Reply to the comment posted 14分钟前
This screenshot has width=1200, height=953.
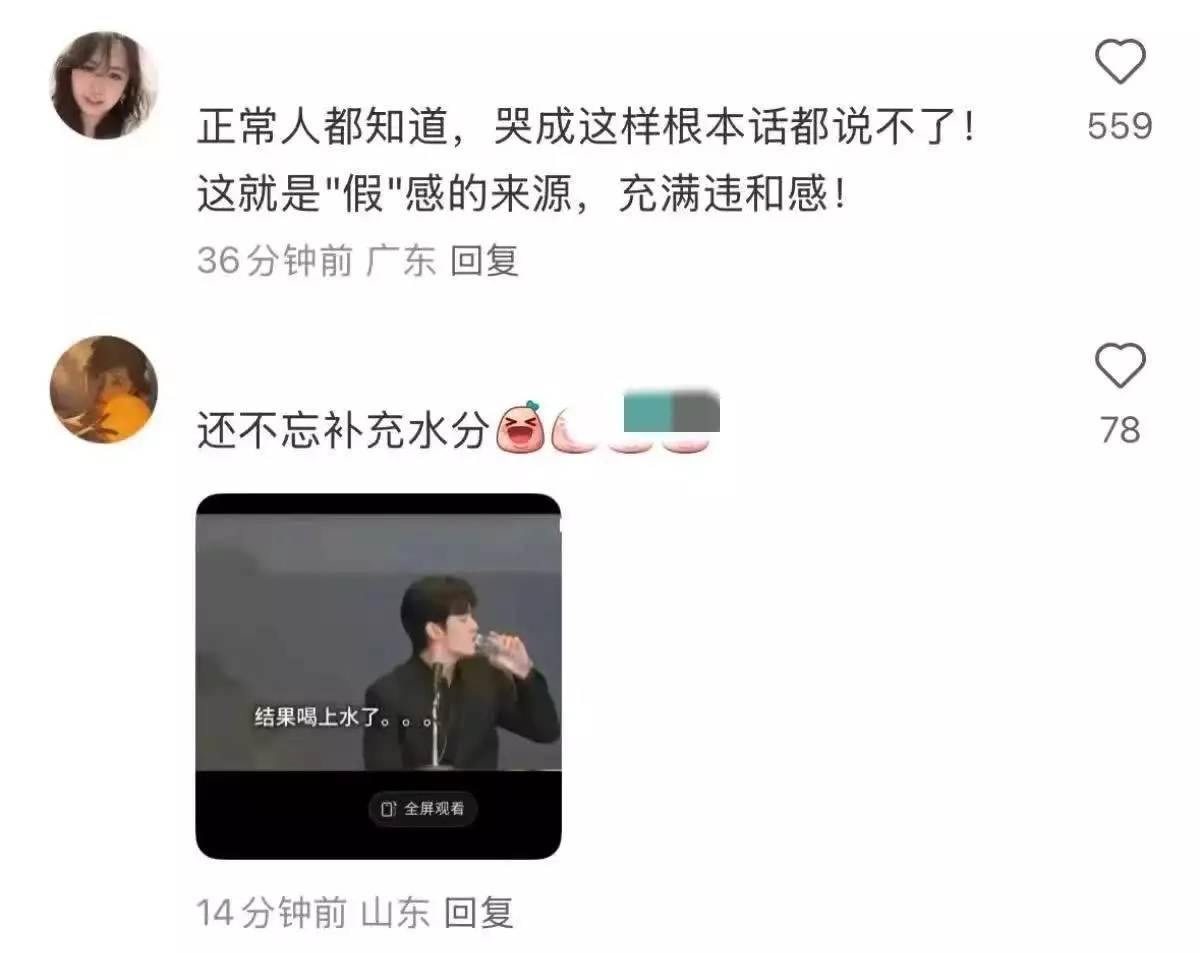click(478, 912)
